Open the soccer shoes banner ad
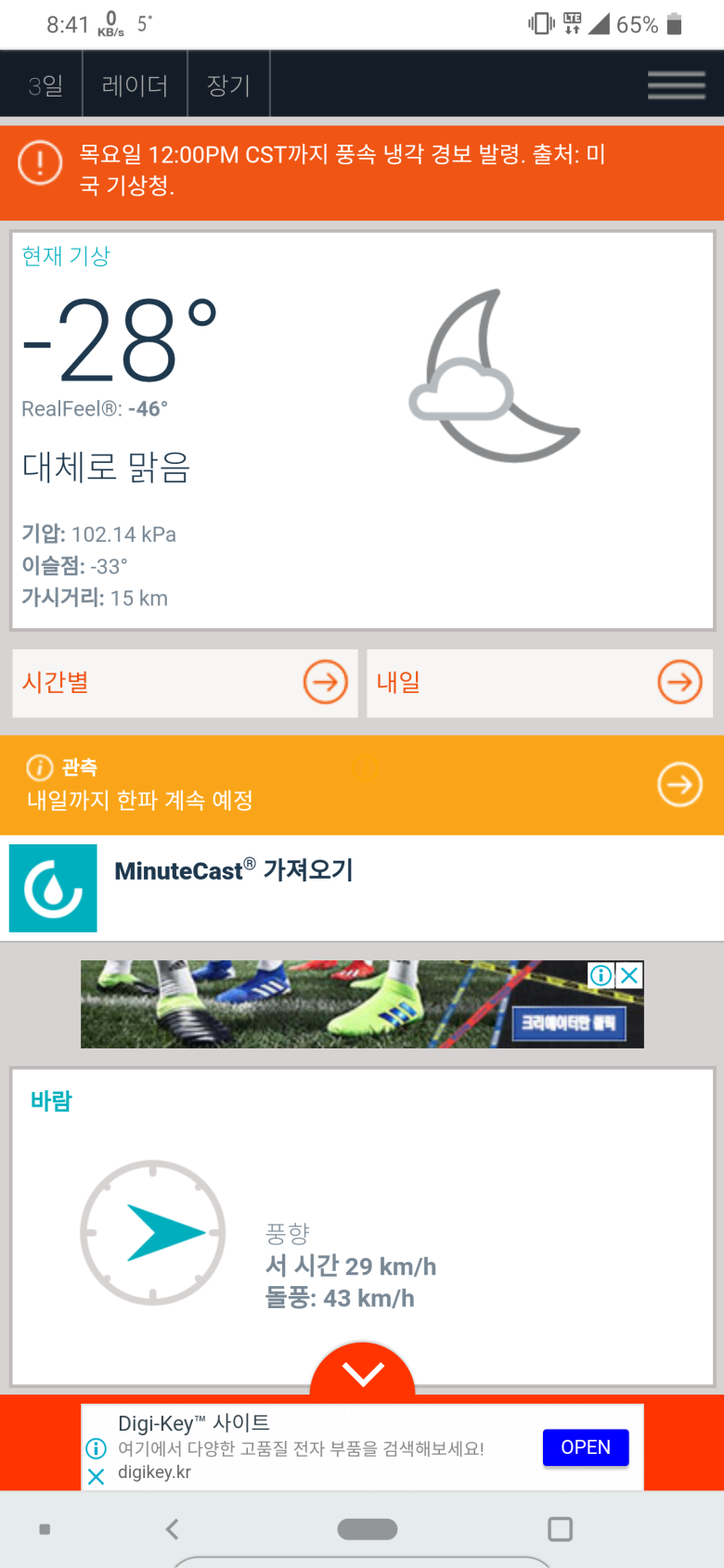Viewport: 724px width, 1568px height. pos(334,1007)
